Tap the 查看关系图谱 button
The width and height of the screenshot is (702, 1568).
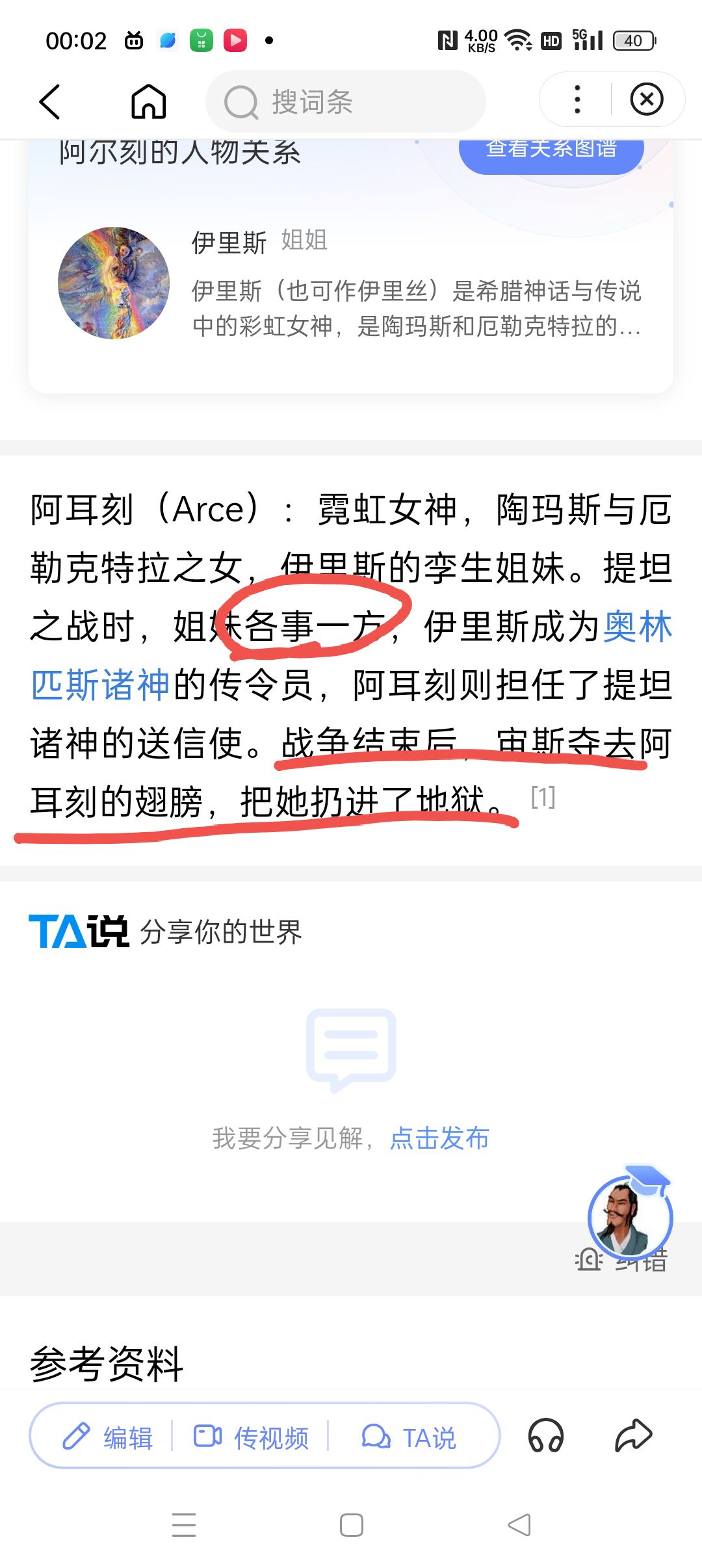tap(551, 151)
